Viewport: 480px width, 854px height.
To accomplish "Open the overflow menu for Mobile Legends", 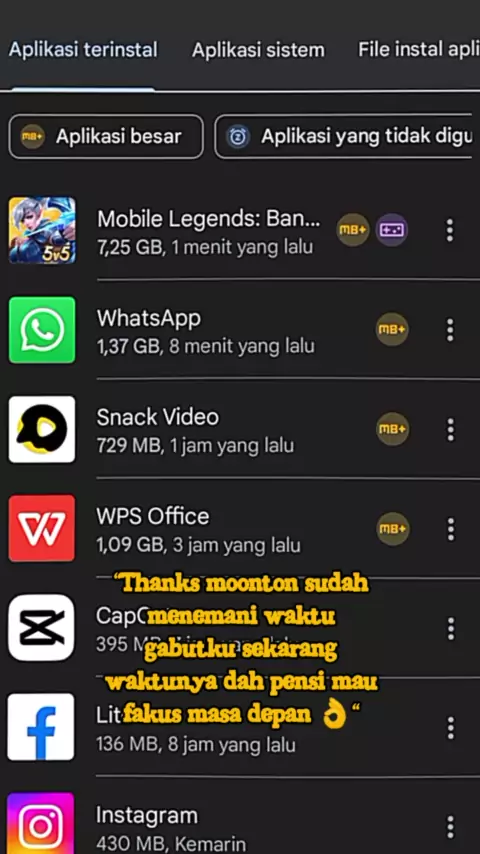I will tap(449, 230).
